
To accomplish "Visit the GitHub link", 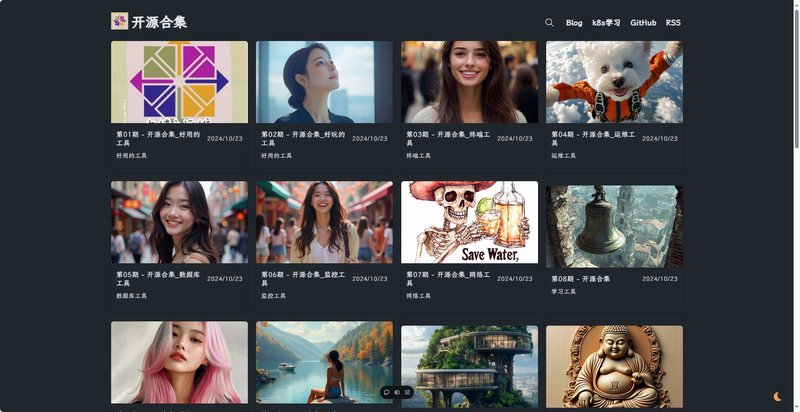I will pyautogui.click(x=643, y=22).
